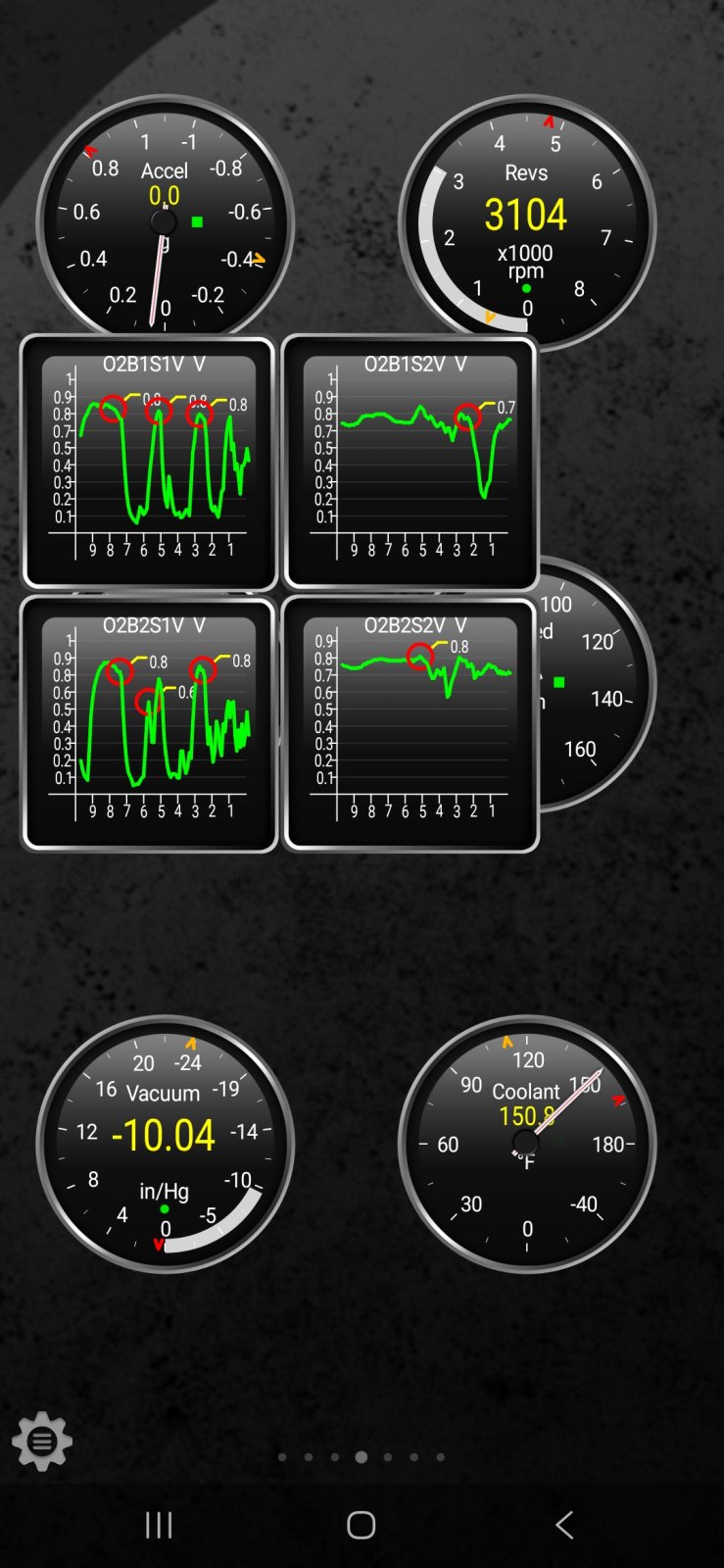Open the settings gear menu
Viewport: 724px width, 1568px height.
pyautogui.click(x=42, y=1441)
